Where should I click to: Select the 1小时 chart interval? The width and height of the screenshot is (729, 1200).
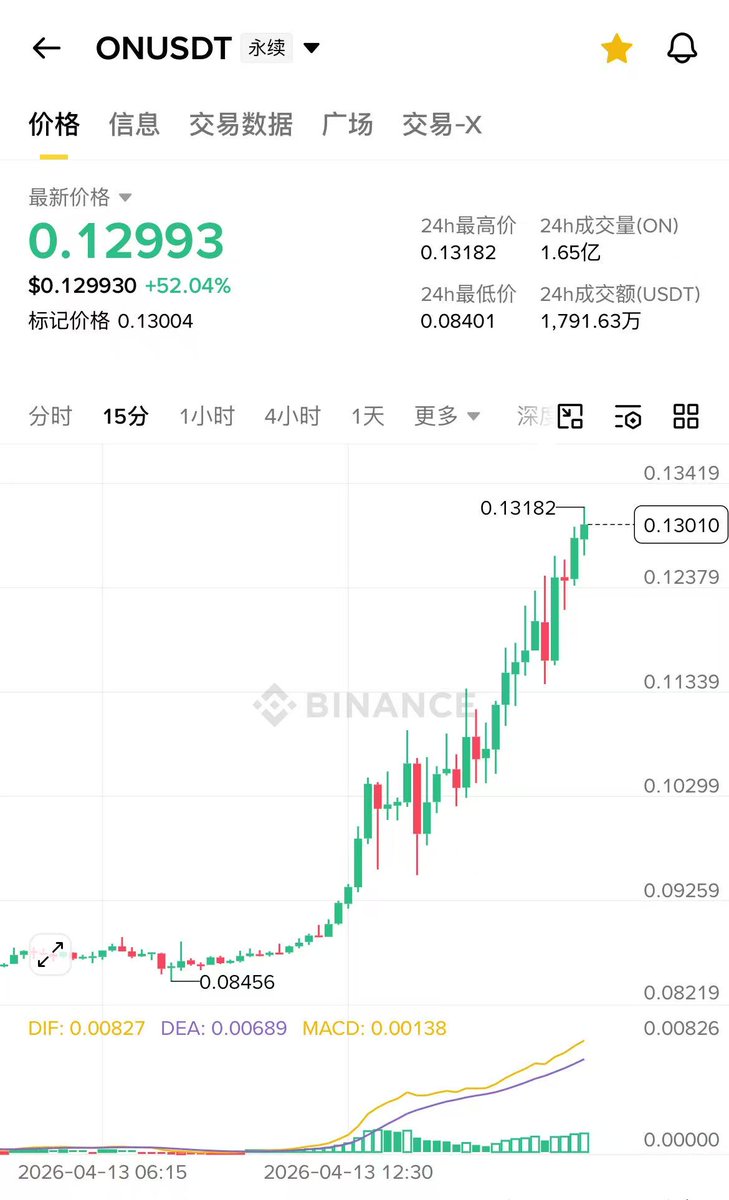point(207,416)
